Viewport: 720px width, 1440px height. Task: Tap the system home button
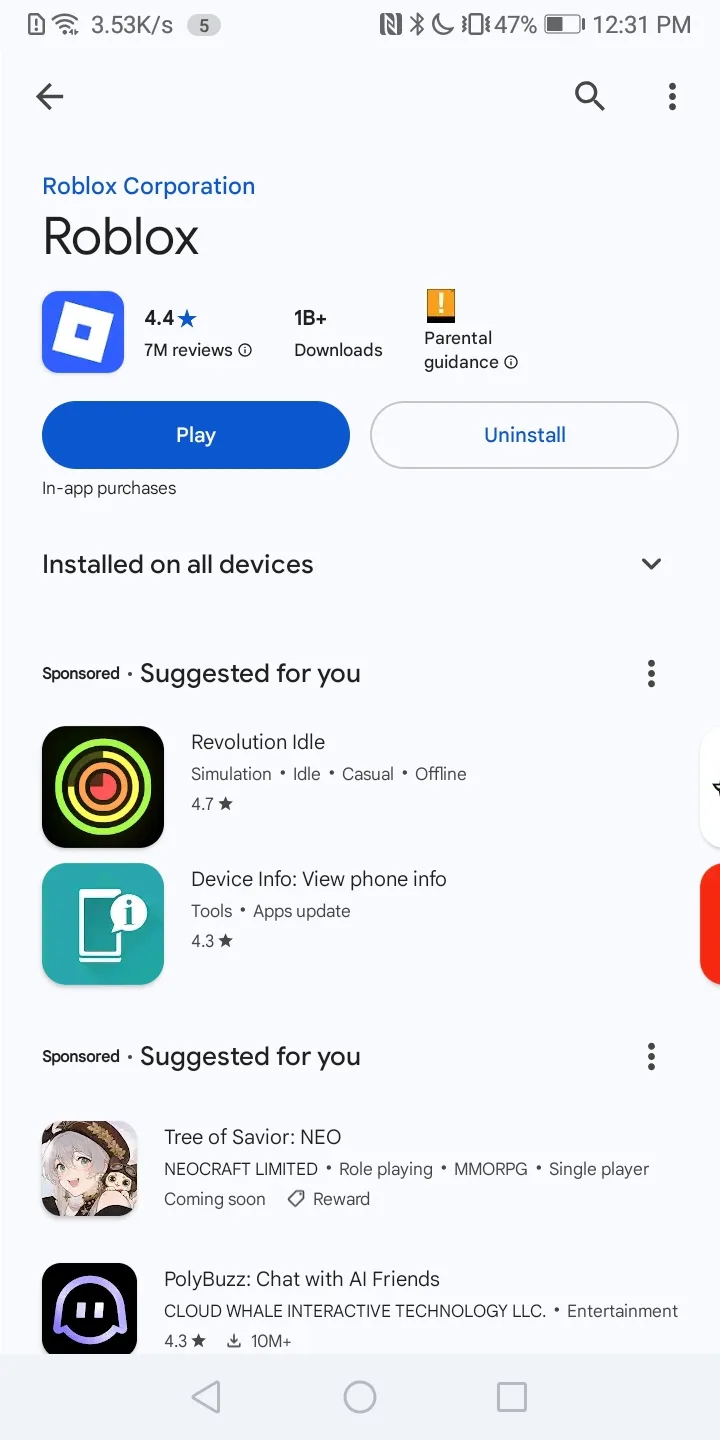(360, 1397)
